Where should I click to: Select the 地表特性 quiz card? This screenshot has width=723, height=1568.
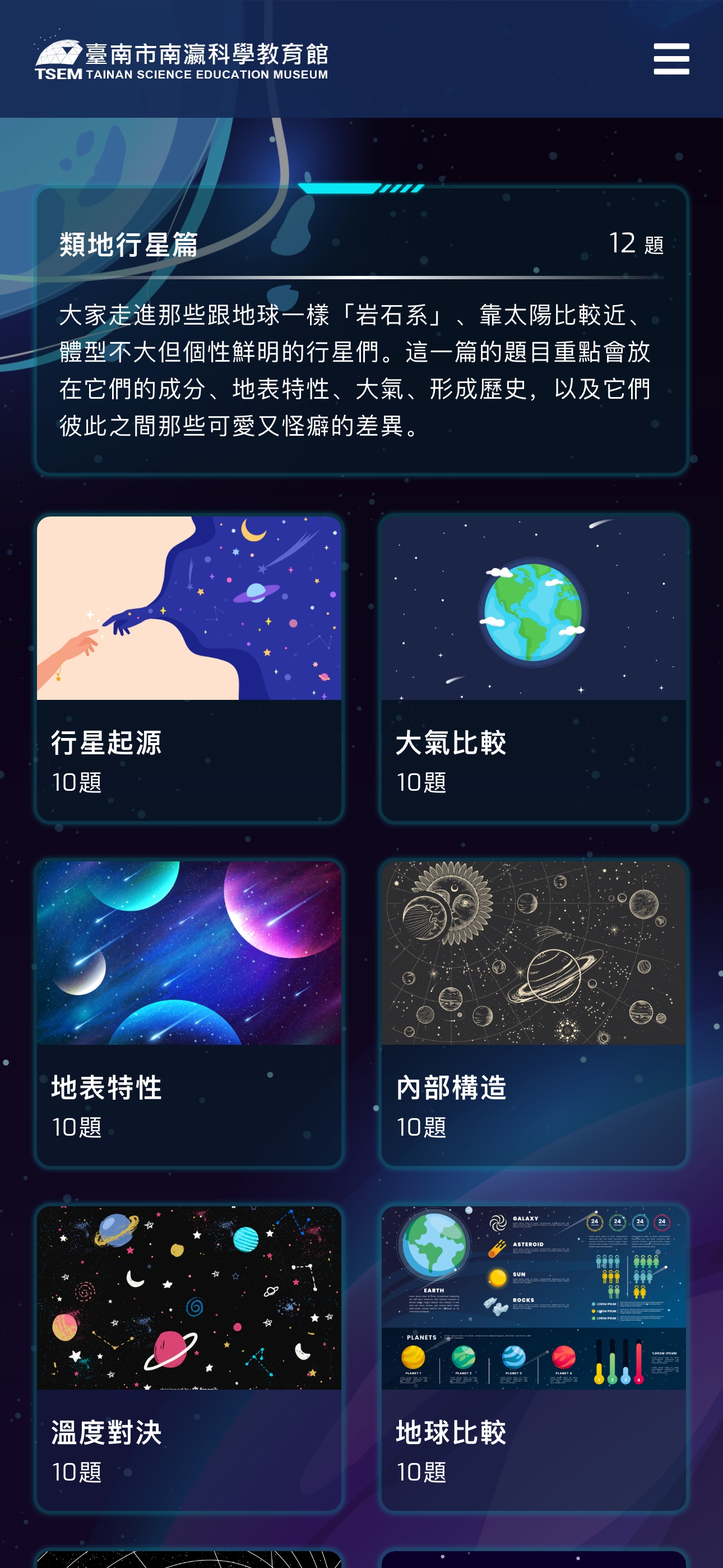[189, 1013]
